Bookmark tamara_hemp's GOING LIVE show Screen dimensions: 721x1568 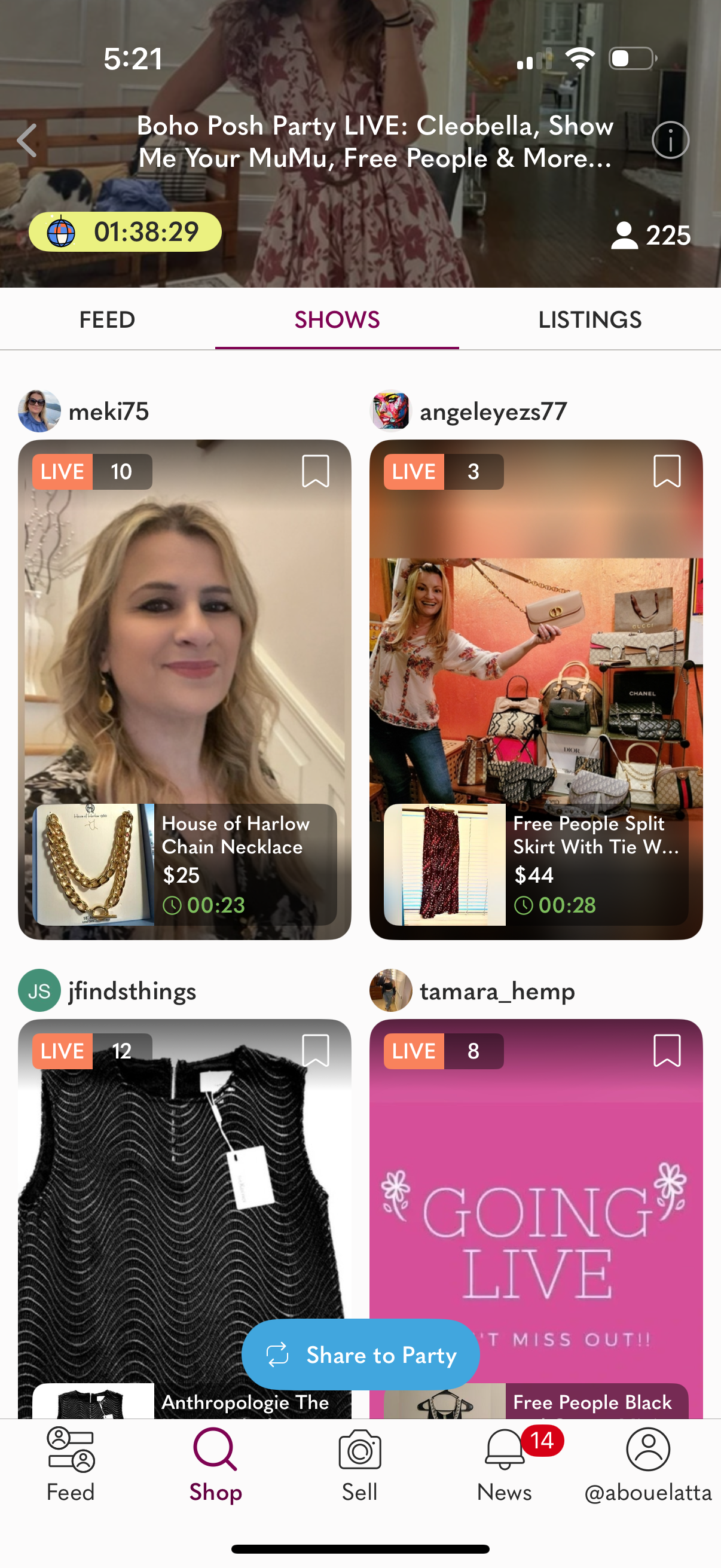tap(666, 1051)
